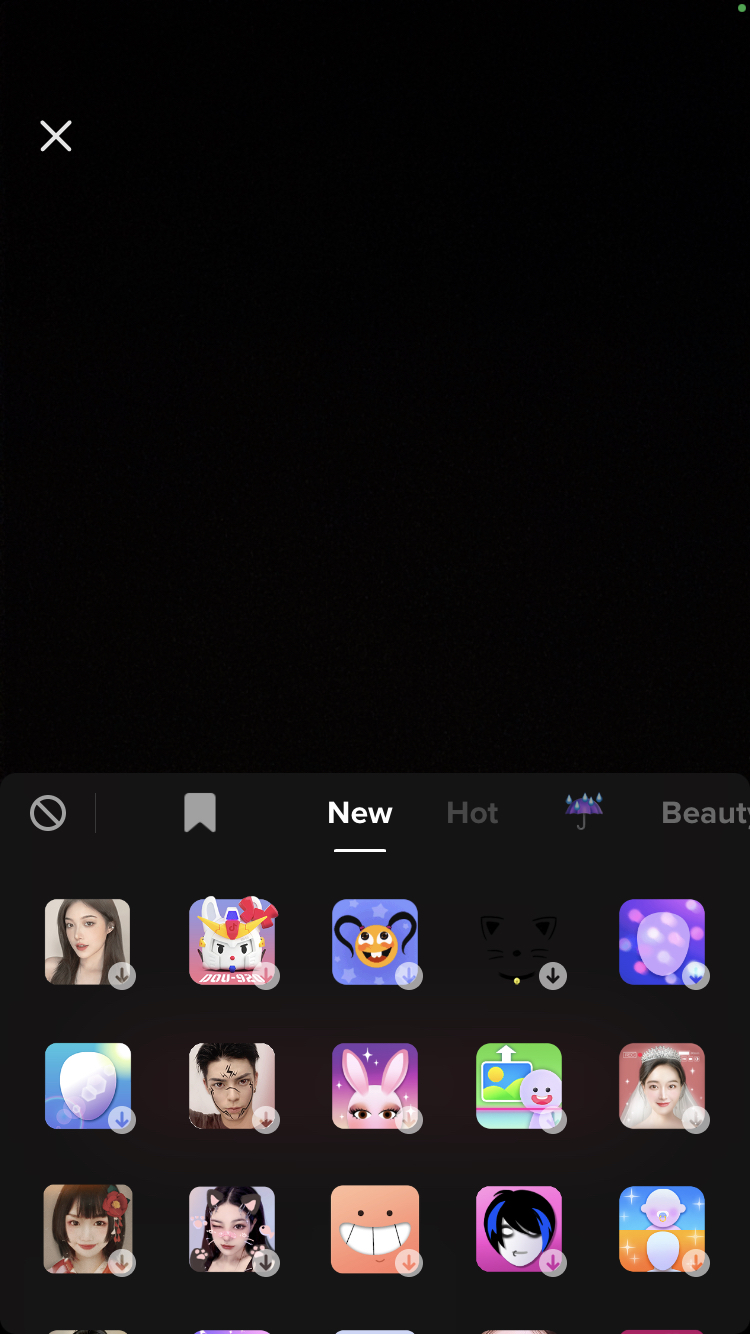Open saved effects bookmark tab
The image size is (750, 1334).
coord(200,813)
